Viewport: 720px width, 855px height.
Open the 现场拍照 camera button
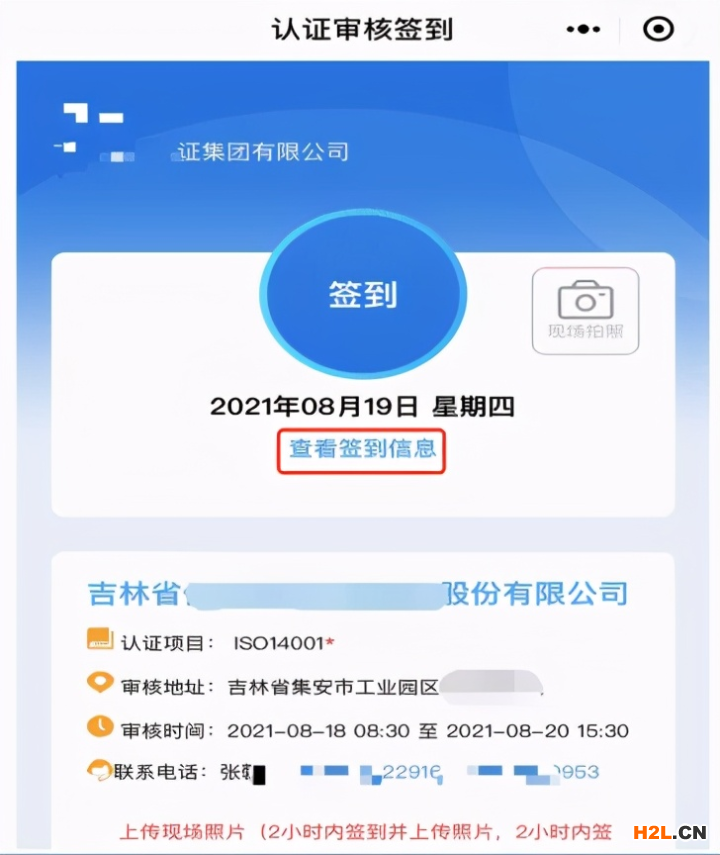pos(585,311)
